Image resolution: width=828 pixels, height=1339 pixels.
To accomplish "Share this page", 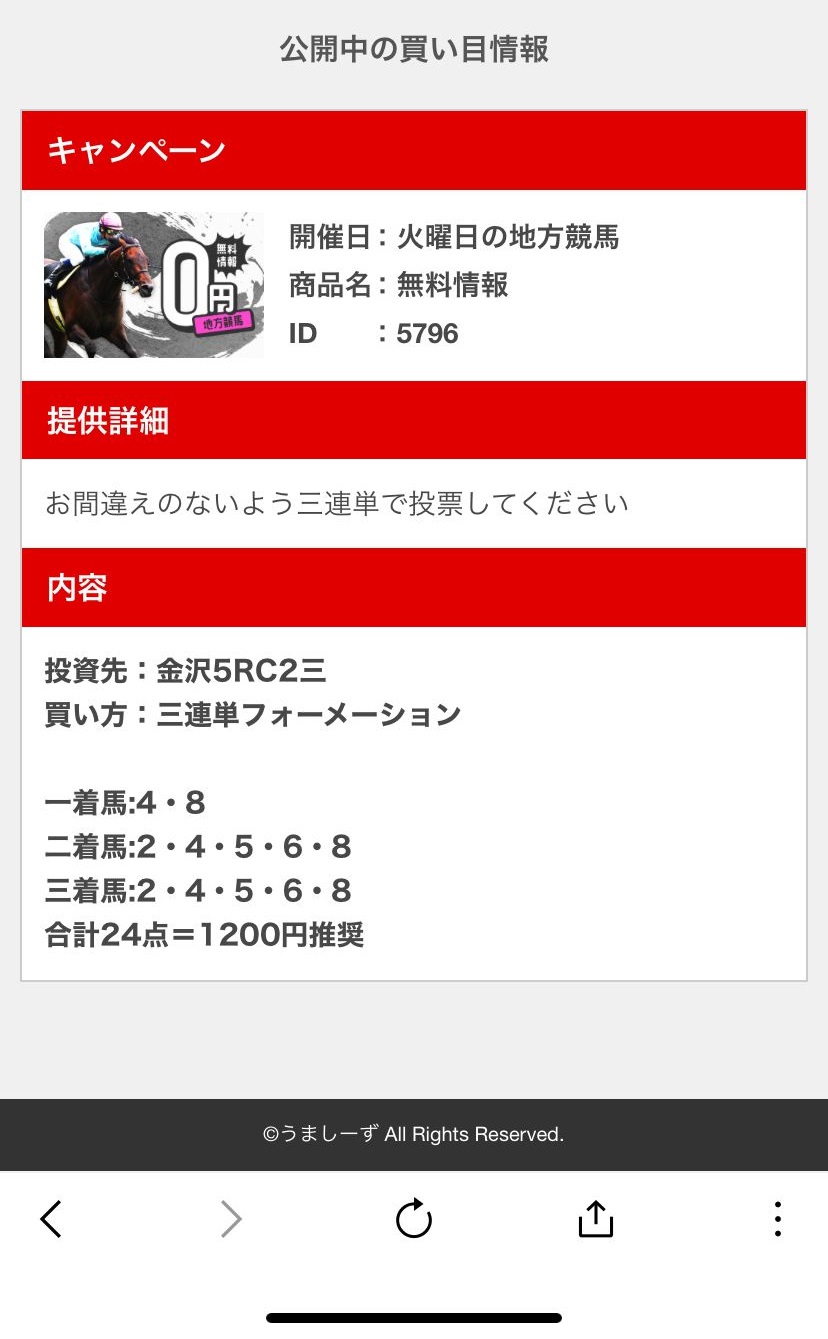I will tap(596, 1219).
